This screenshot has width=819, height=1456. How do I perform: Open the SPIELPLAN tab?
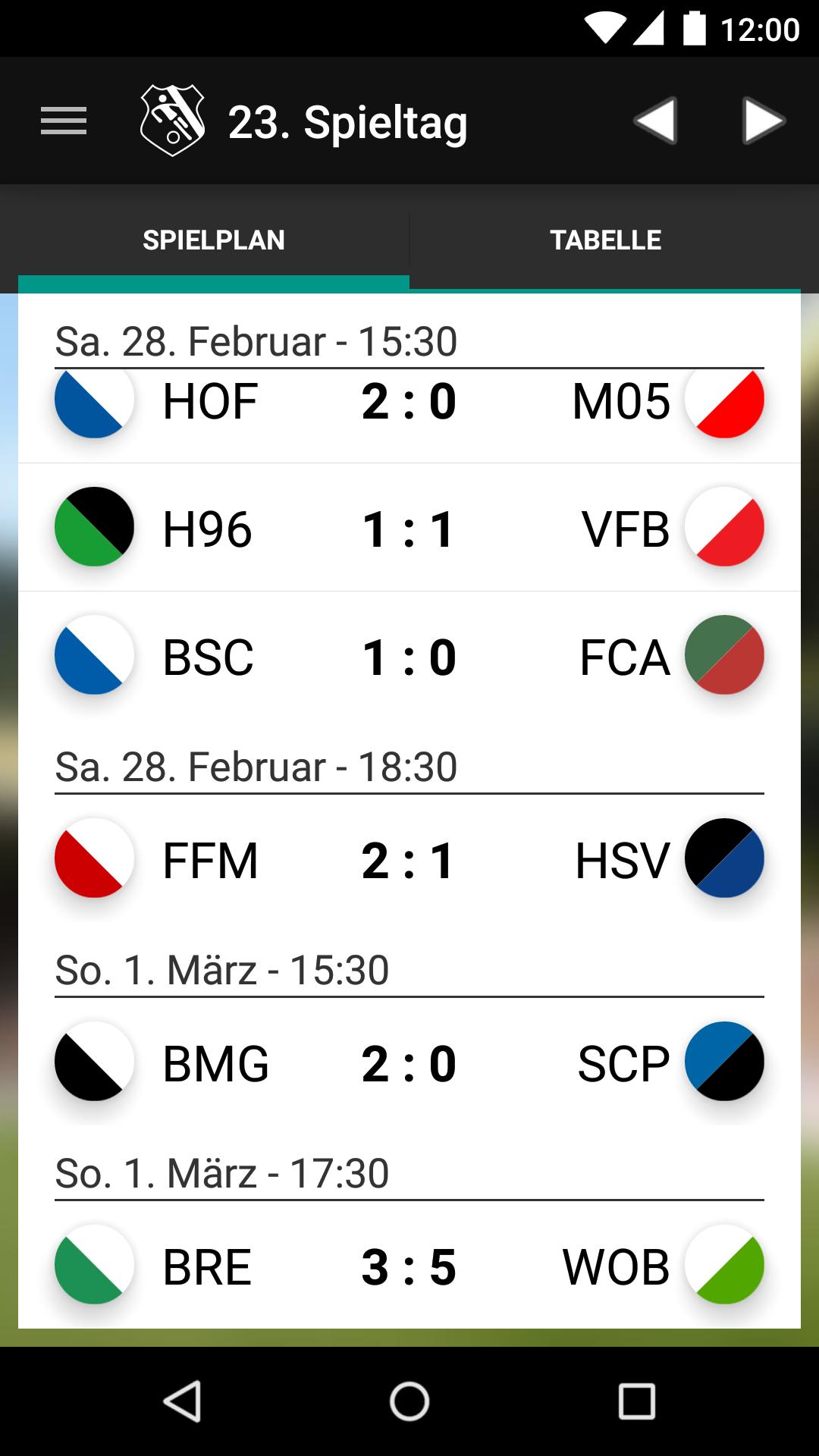click(x=214, y=240)
